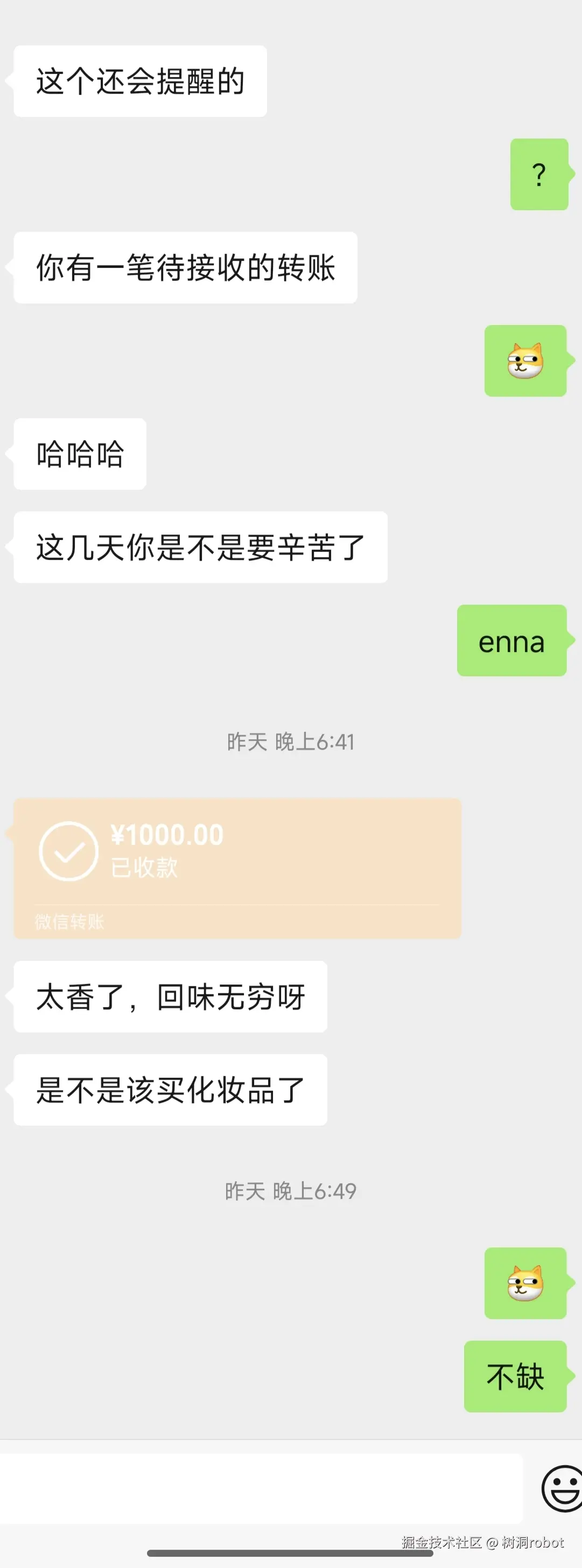582x1568 pixels.
Task: Tap the green 不缺 message bubble
Action: [x=515, y=1377]
